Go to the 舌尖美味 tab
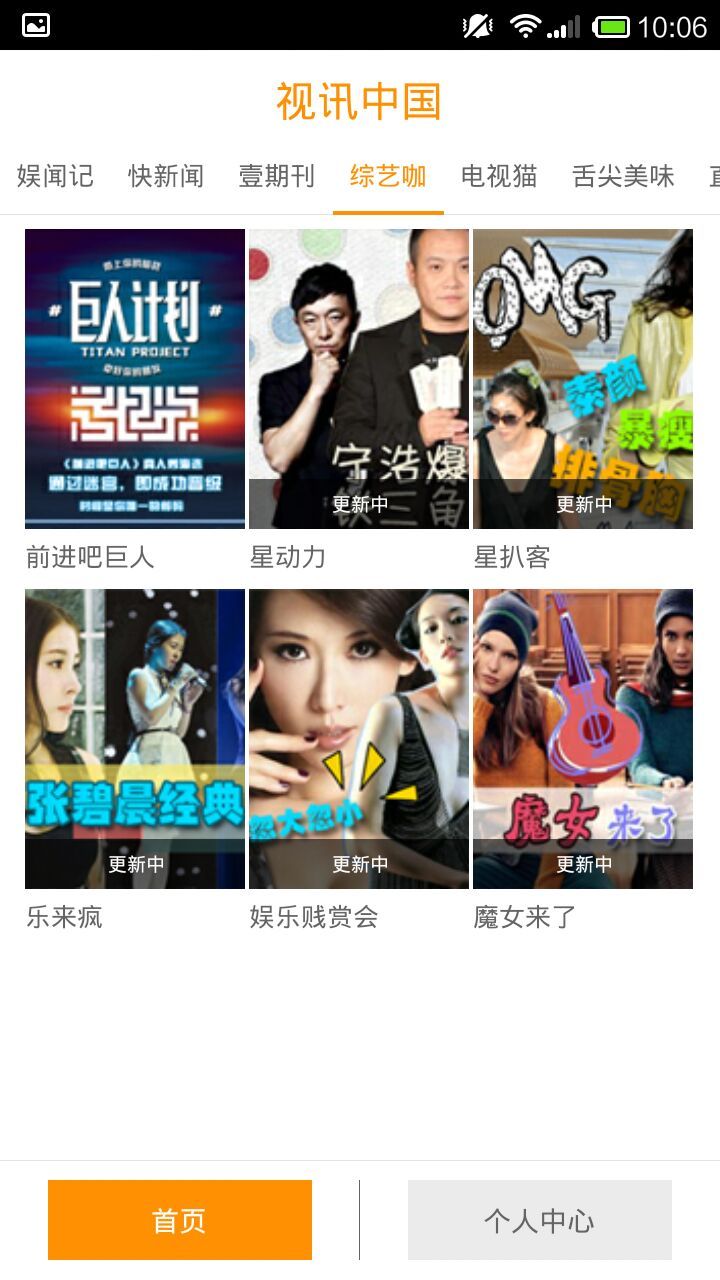The width and height of the screenshot is (720, 1280). pyautogui.click(x=623, y=177)
